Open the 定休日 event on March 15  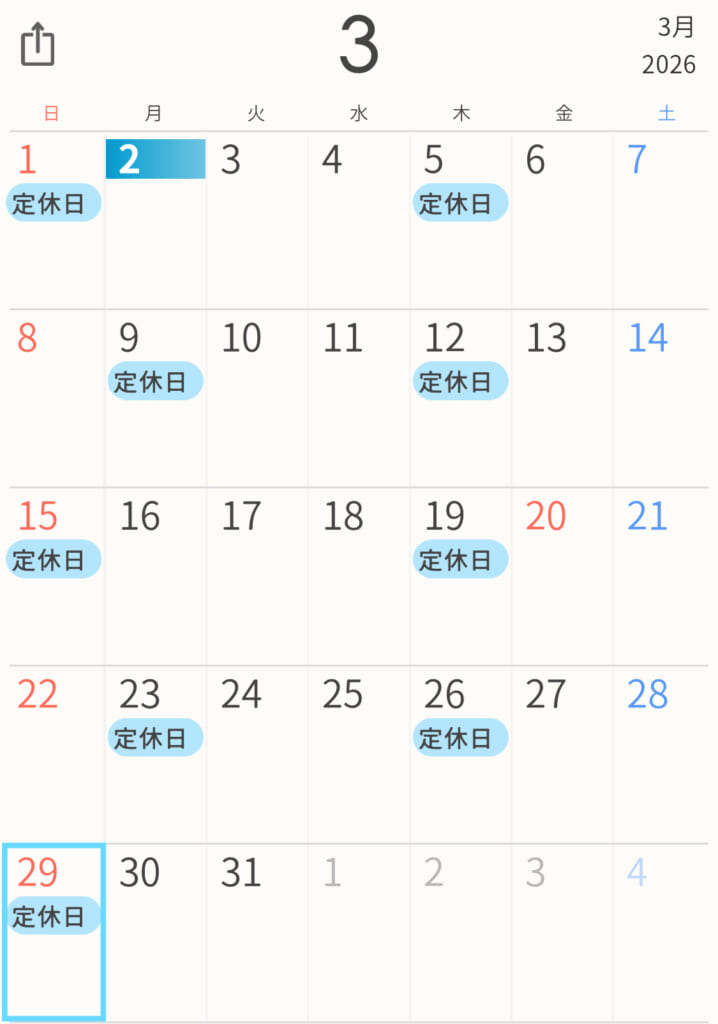pyautogui.click(x=53, y=559)
